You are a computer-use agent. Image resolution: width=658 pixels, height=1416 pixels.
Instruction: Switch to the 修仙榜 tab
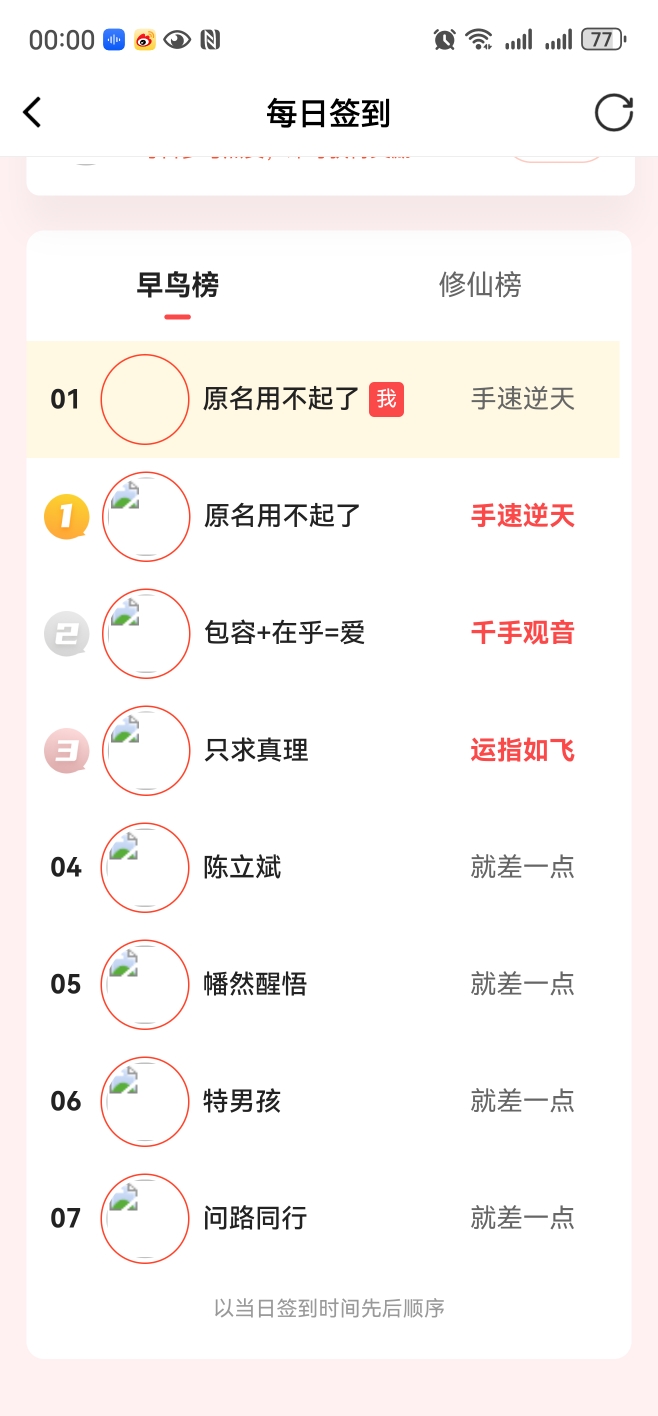tap(480, 286)
